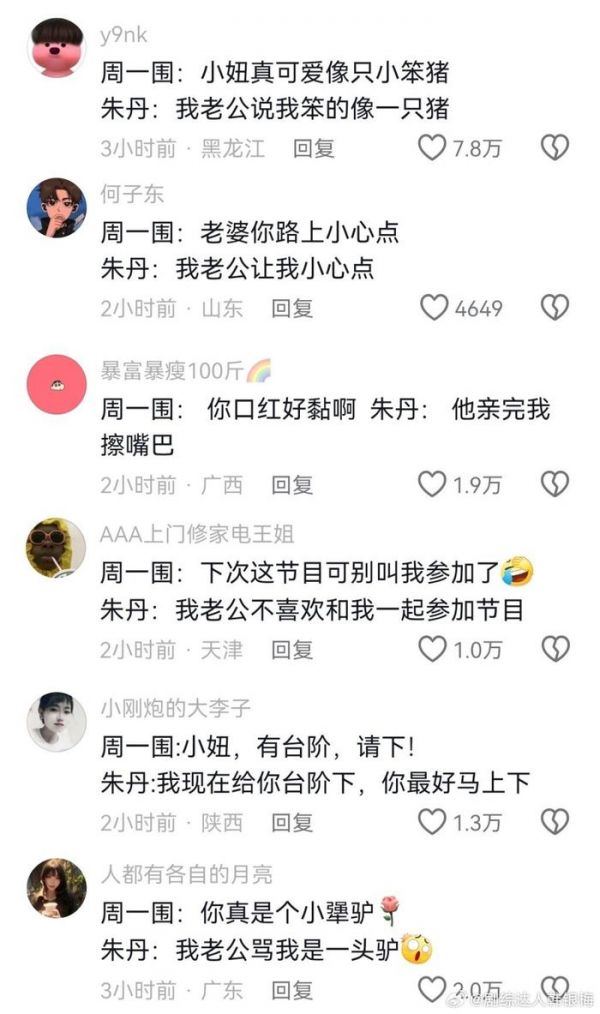The image size is (600, 1014).
Task: Open y9nk's profile avatar
Action: tap(56, 48)
